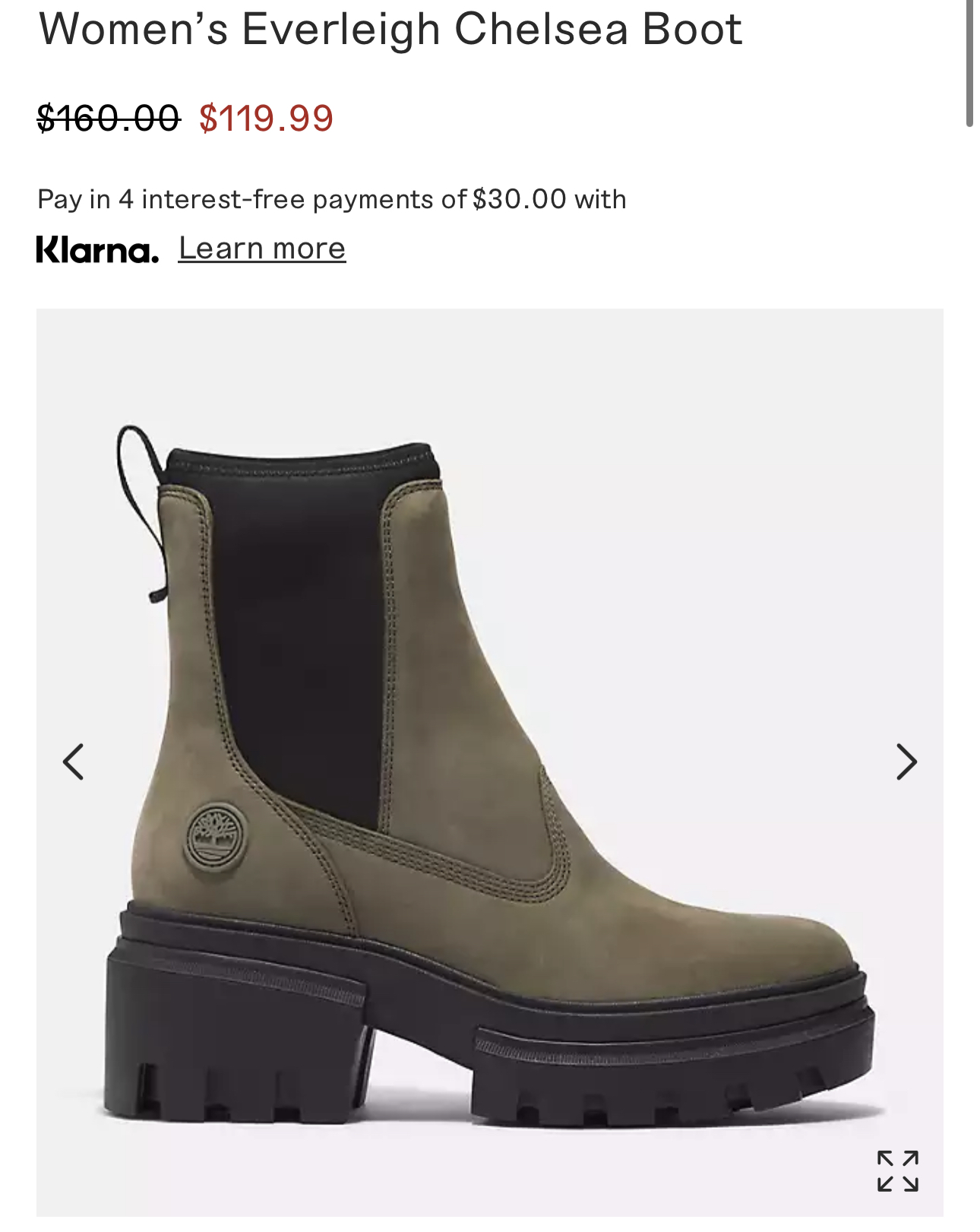The width and height of the screenshot is (980, 1232).
Task: Open the Chelsea boot product photo
Action: pyautogui.click(x=489, y=775)
